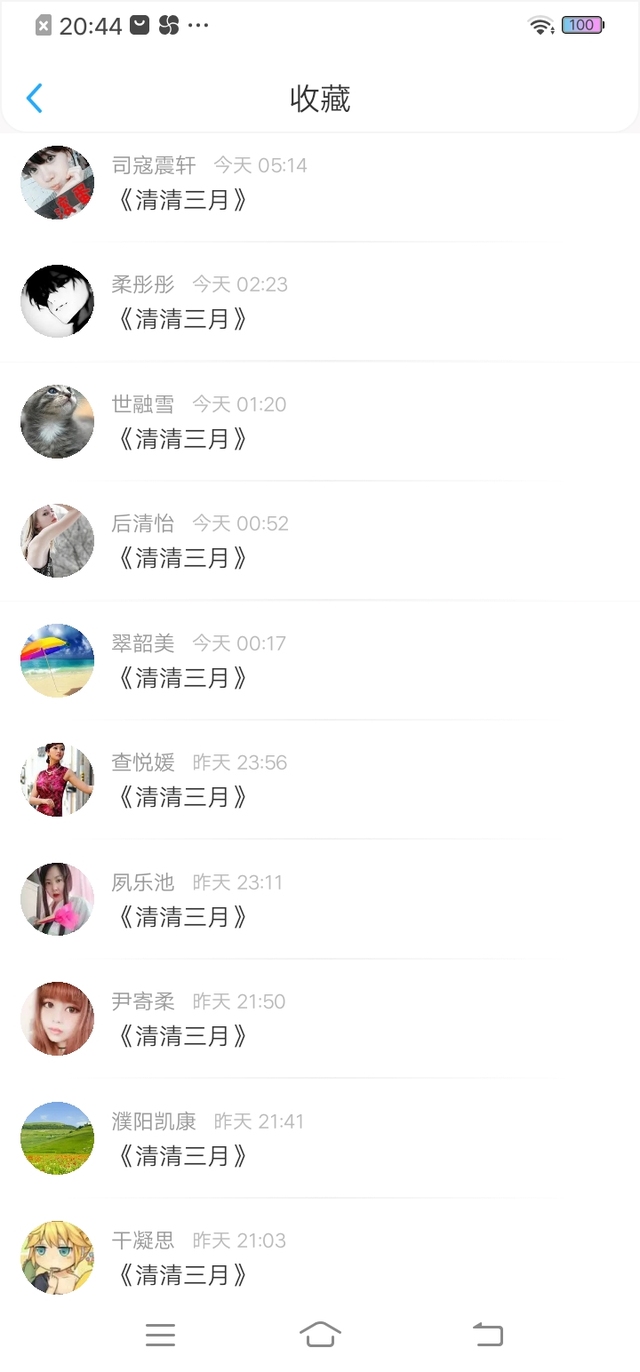
Task: Go to the system home screen
Action: click(320, 1334)
